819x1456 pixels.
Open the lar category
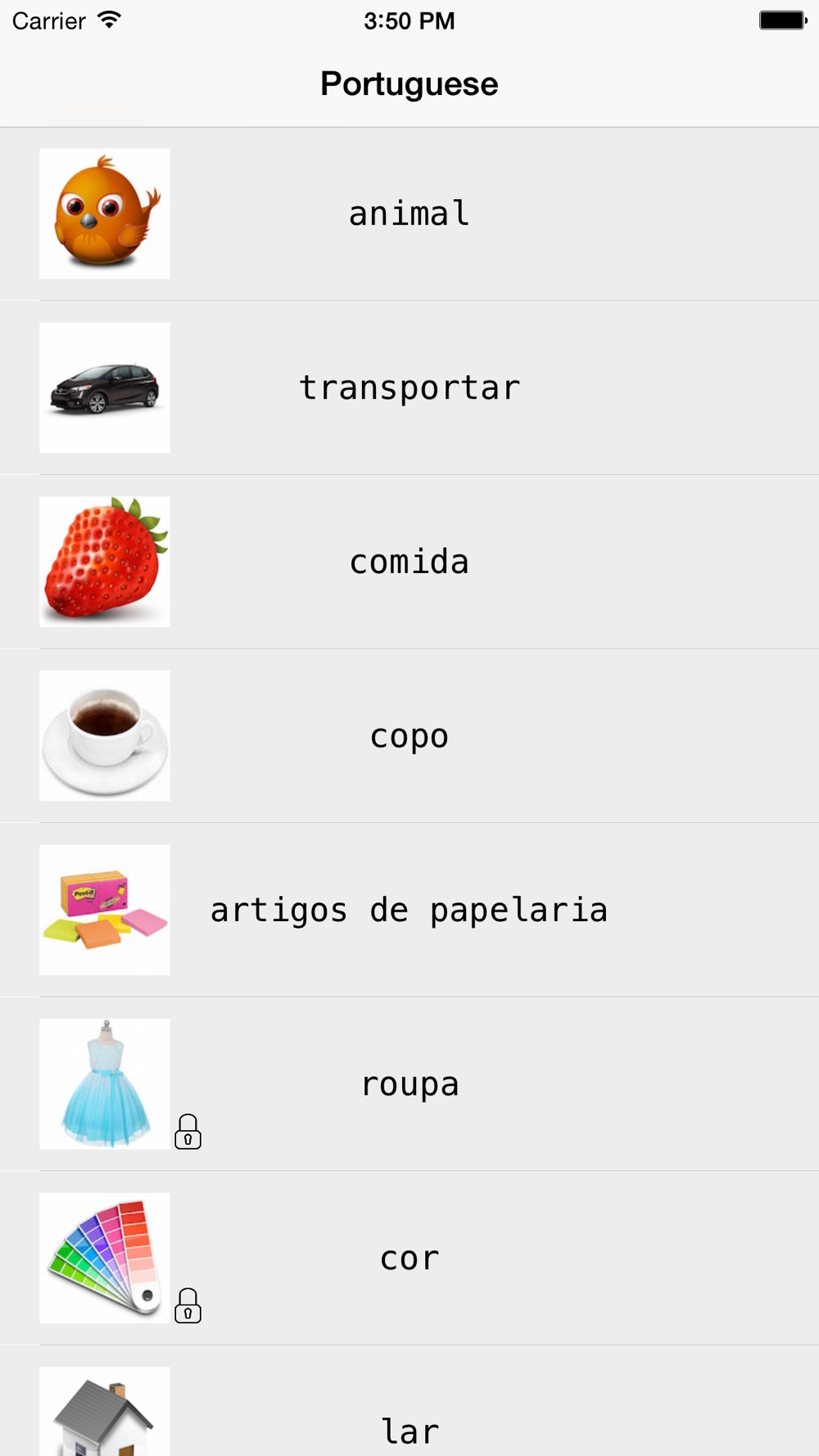point(409,1400)
